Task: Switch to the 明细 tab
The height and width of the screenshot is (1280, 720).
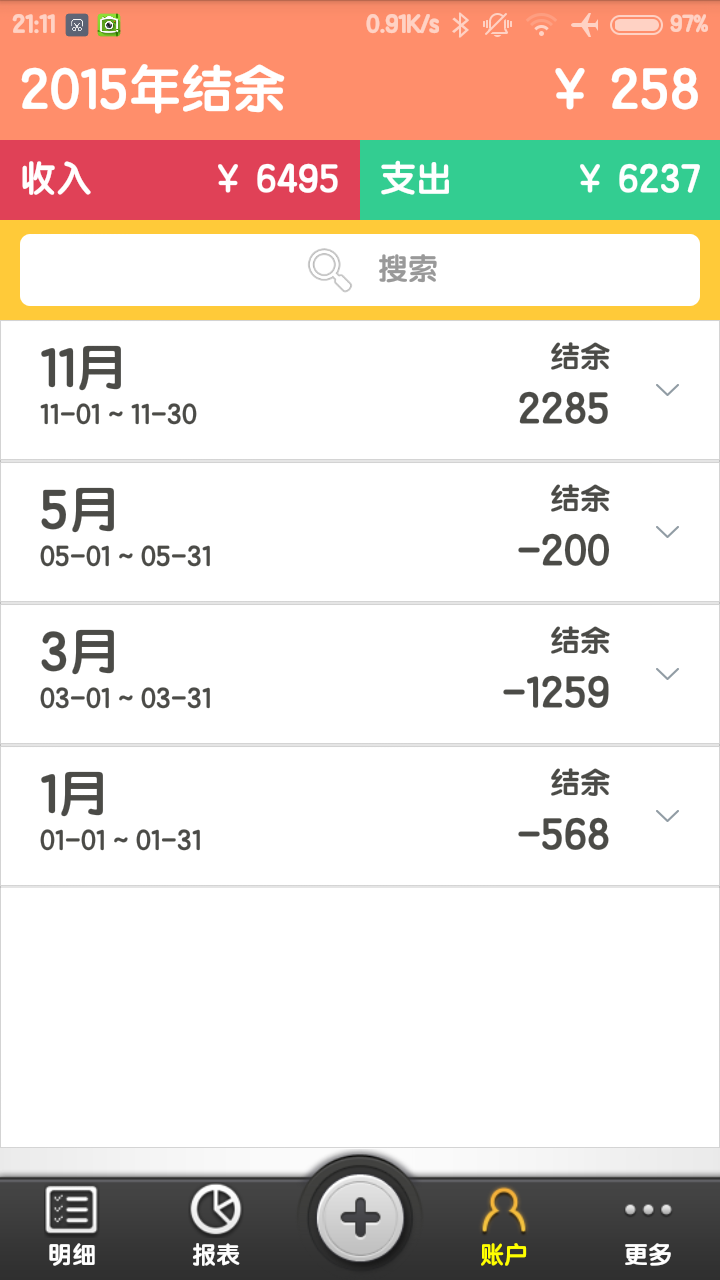Action: pos(72,1226)
